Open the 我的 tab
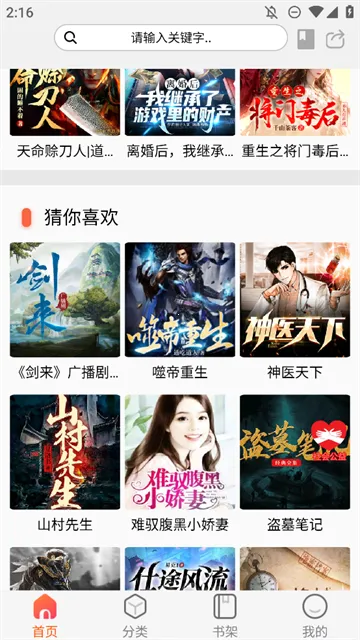Viewport: 360px width, 640px height. [x=315, y=616]
